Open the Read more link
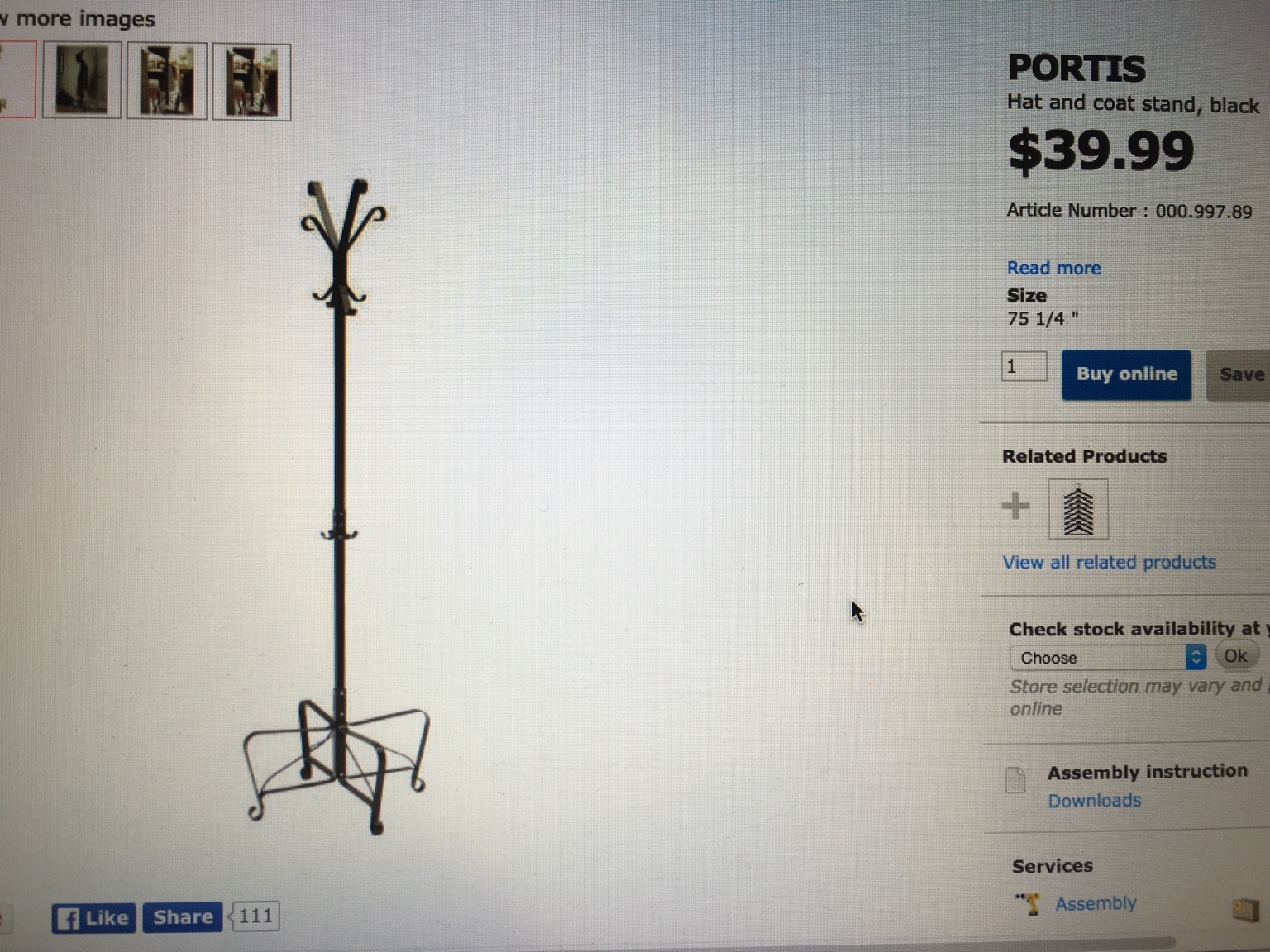 point(1053,268)
